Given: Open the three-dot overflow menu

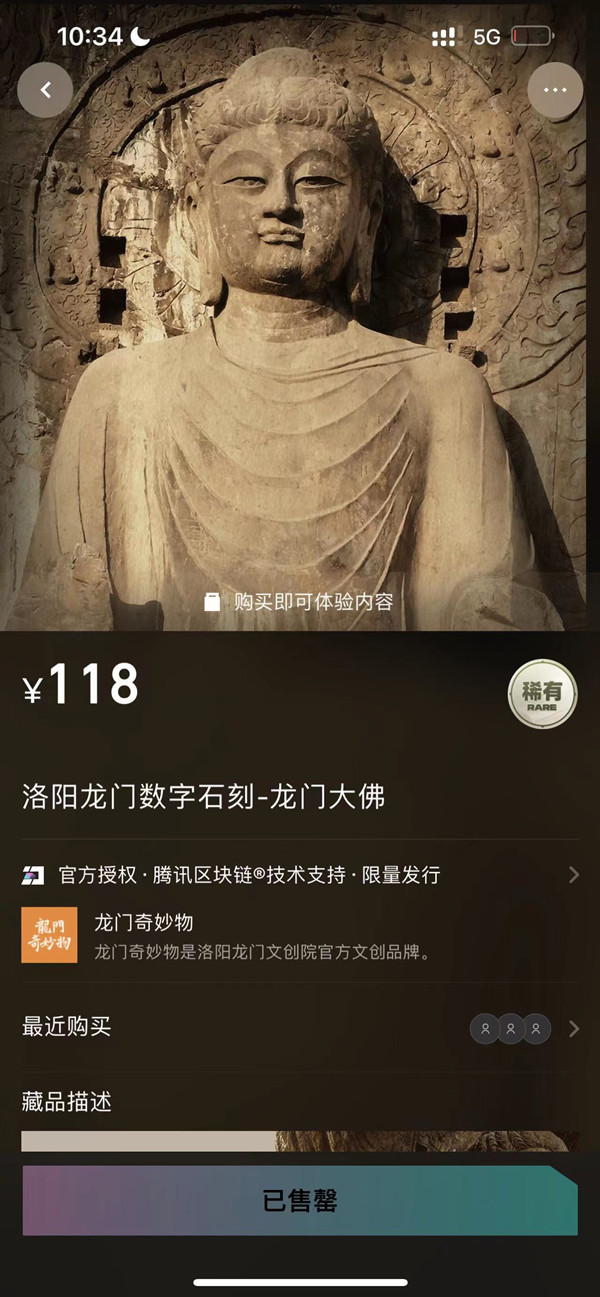Looking at the screenshot, I should (555, 90).
